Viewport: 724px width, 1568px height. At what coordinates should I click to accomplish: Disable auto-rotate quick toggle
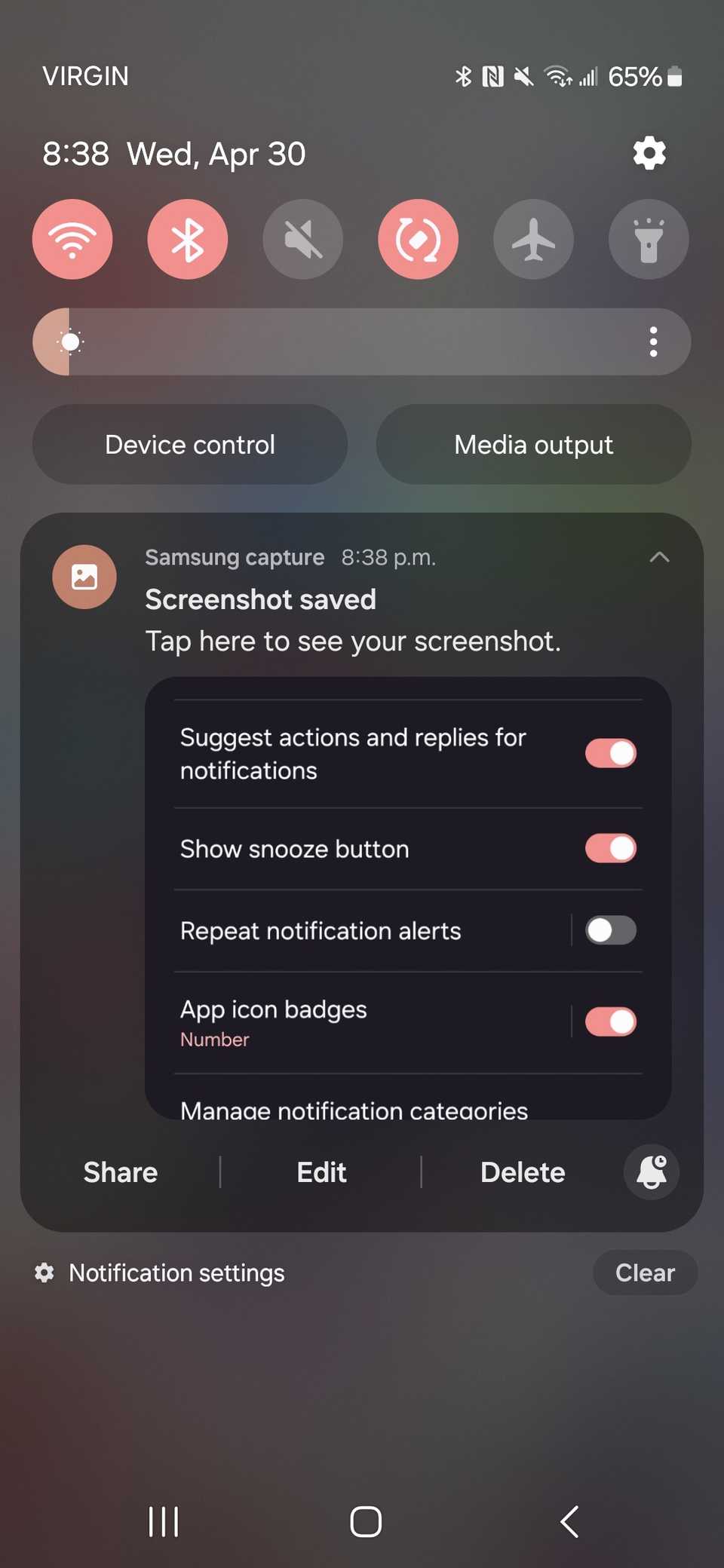coord(418,239)
